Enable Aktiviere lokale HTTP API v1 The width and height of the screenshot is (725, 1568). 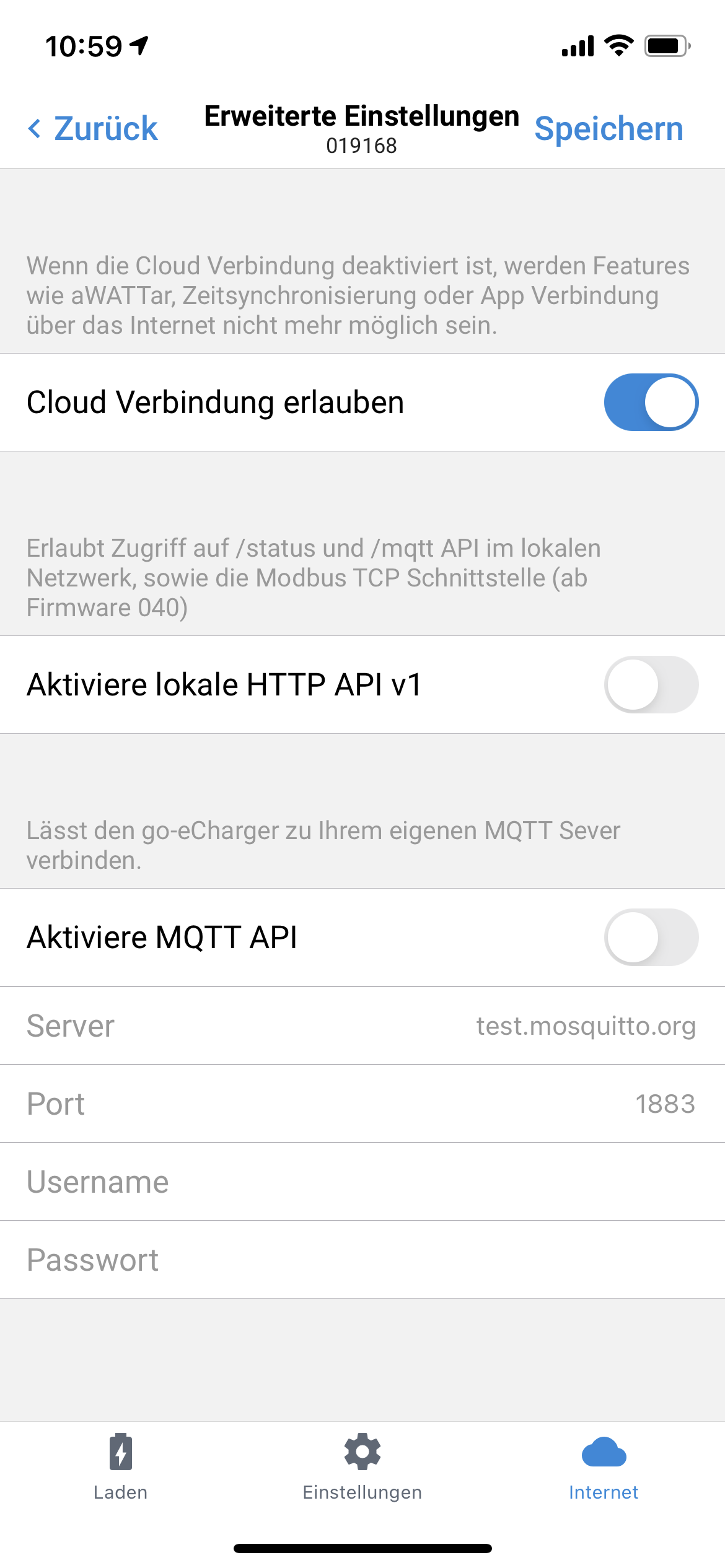click(x=651, y=685)
